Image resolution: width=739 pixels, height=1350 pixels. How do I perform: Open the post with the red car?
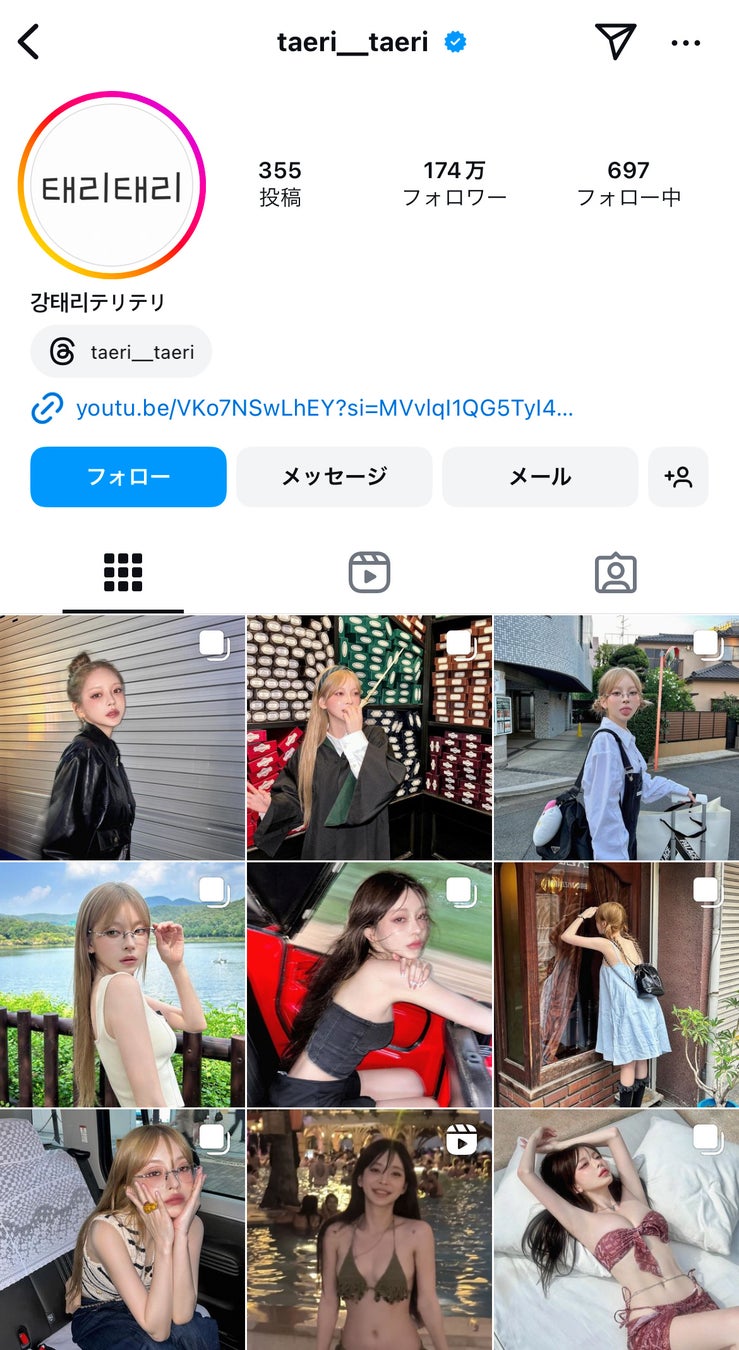click(x=369, y=984)
